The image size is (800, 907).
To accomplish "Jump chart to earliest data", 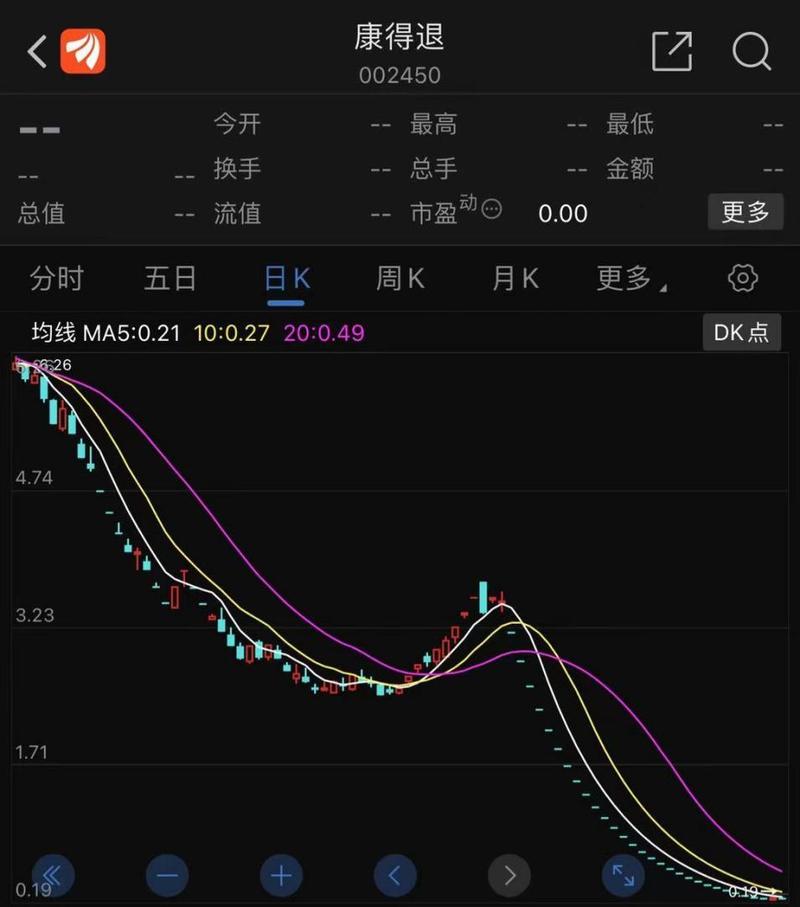I will [x=53, y=877].
